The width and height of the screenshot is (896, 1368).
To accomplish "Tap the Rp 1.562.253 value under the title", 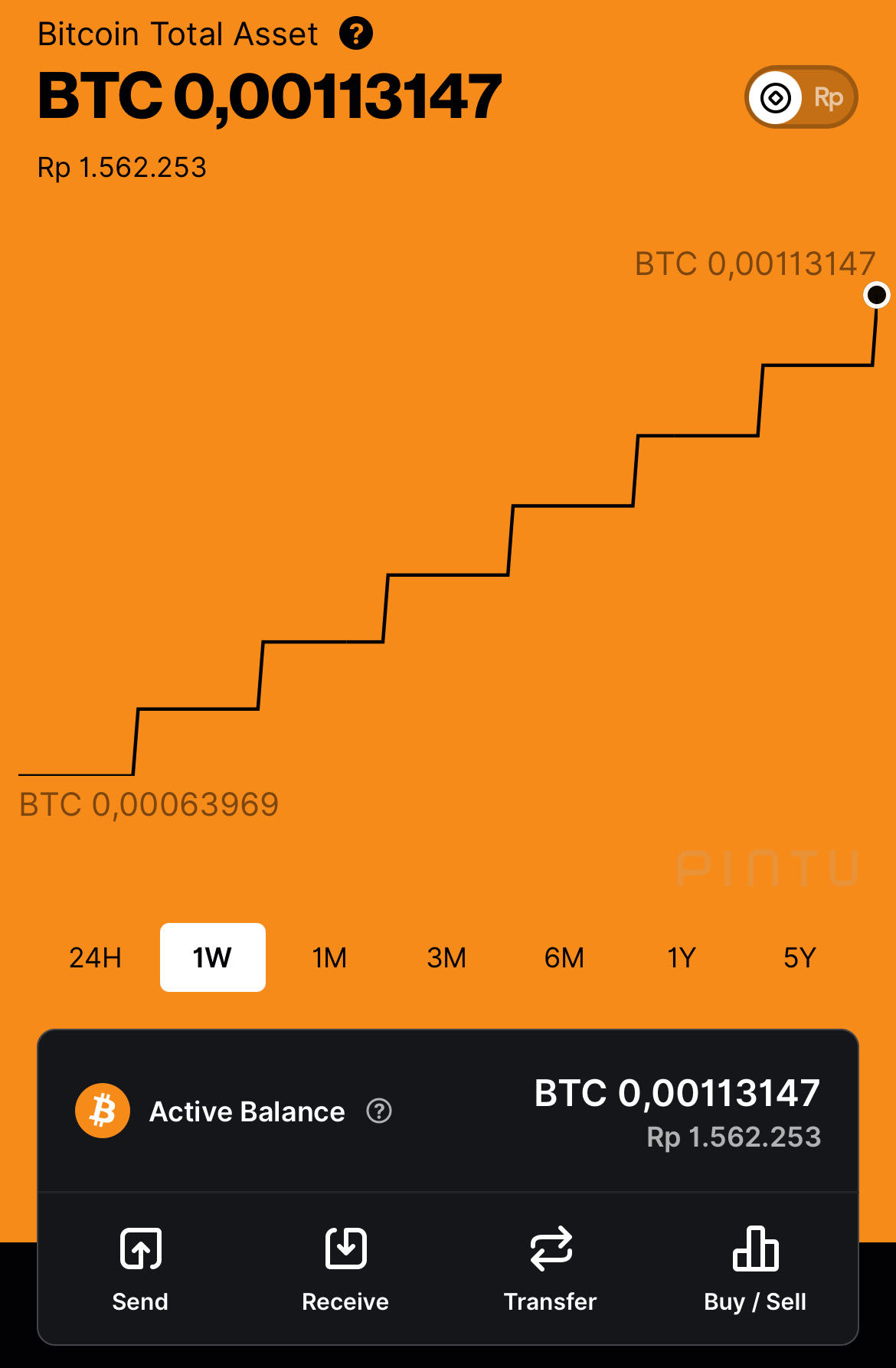I will tap(123, 168).
